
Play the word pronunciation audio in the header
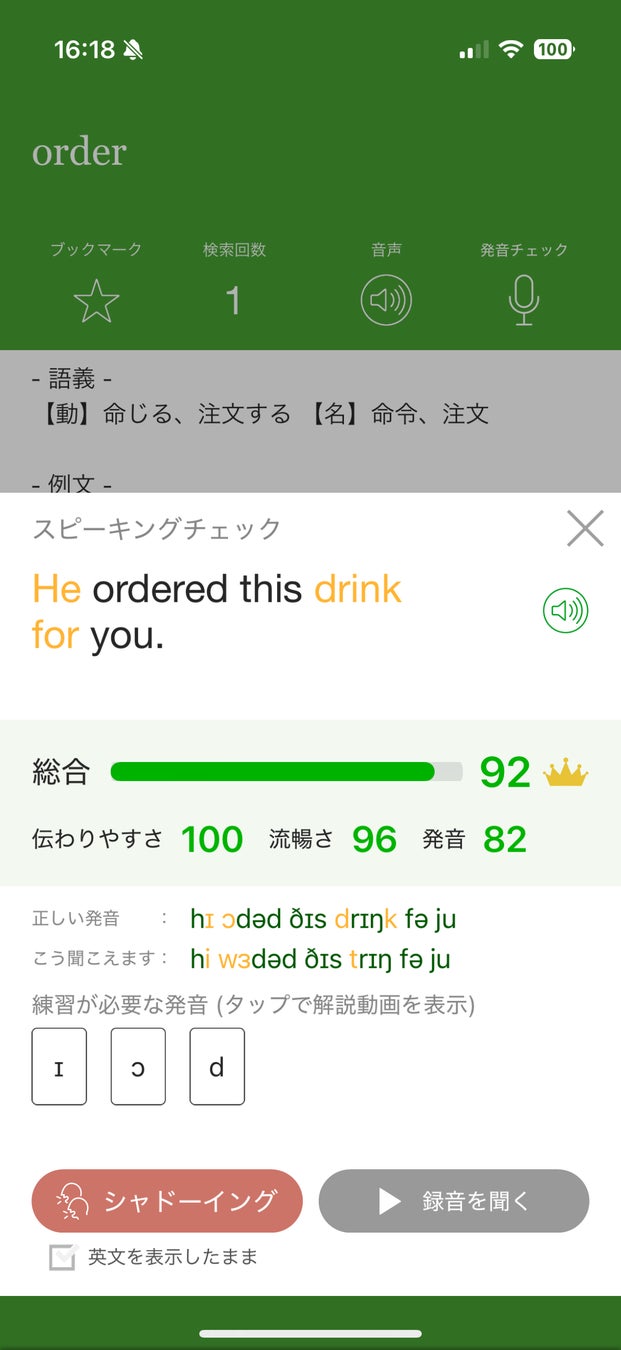coord(386,301)
